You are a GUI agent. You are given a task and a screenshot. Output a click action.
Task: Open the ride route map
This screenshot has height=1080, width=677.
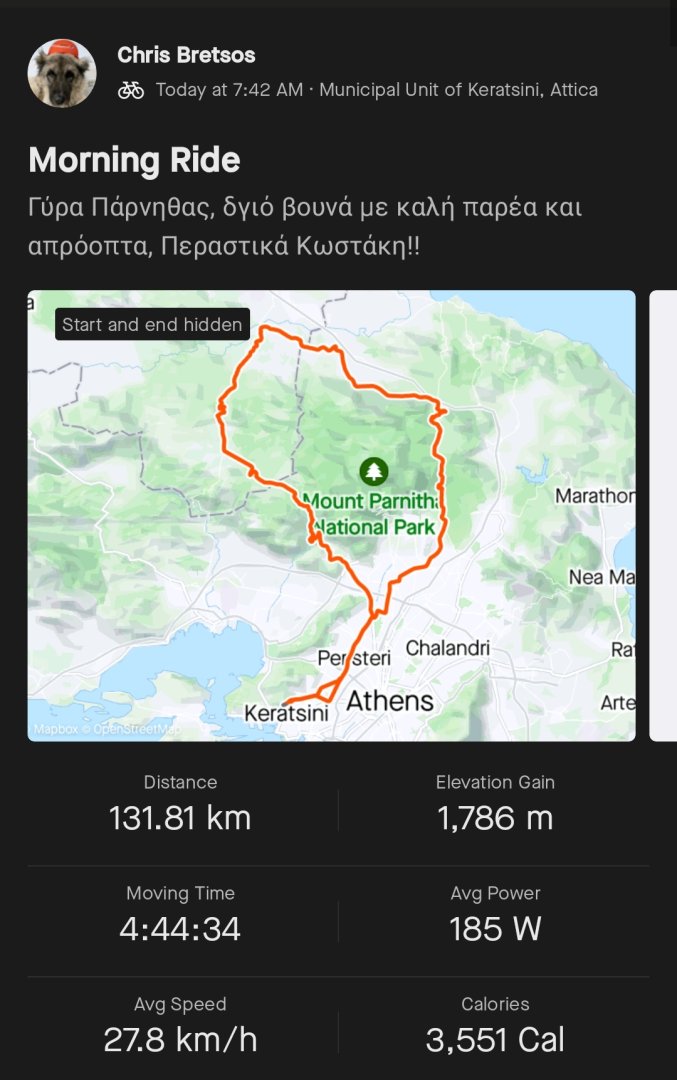pos(331,515)
